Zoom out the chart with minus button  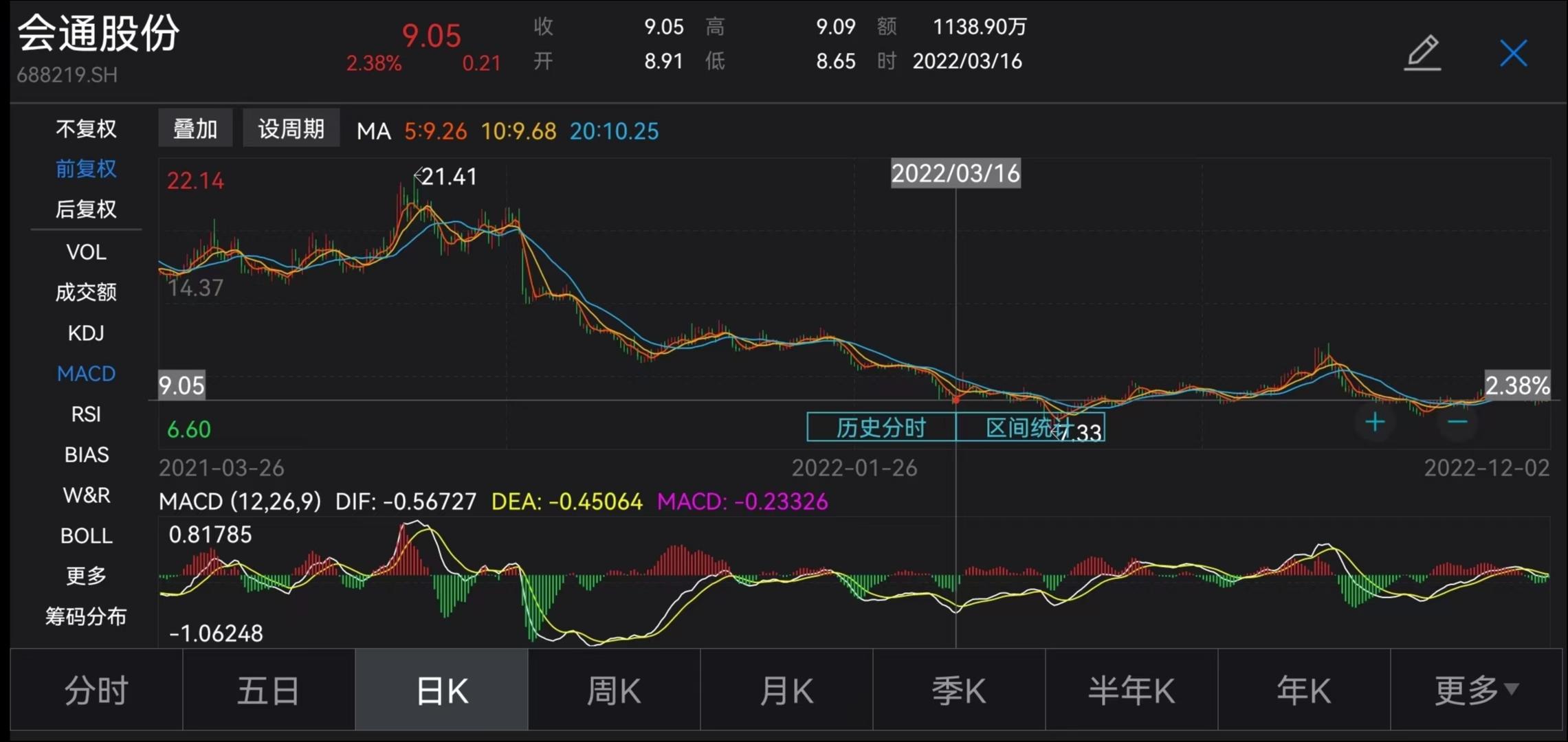(x=1457, y=422)
